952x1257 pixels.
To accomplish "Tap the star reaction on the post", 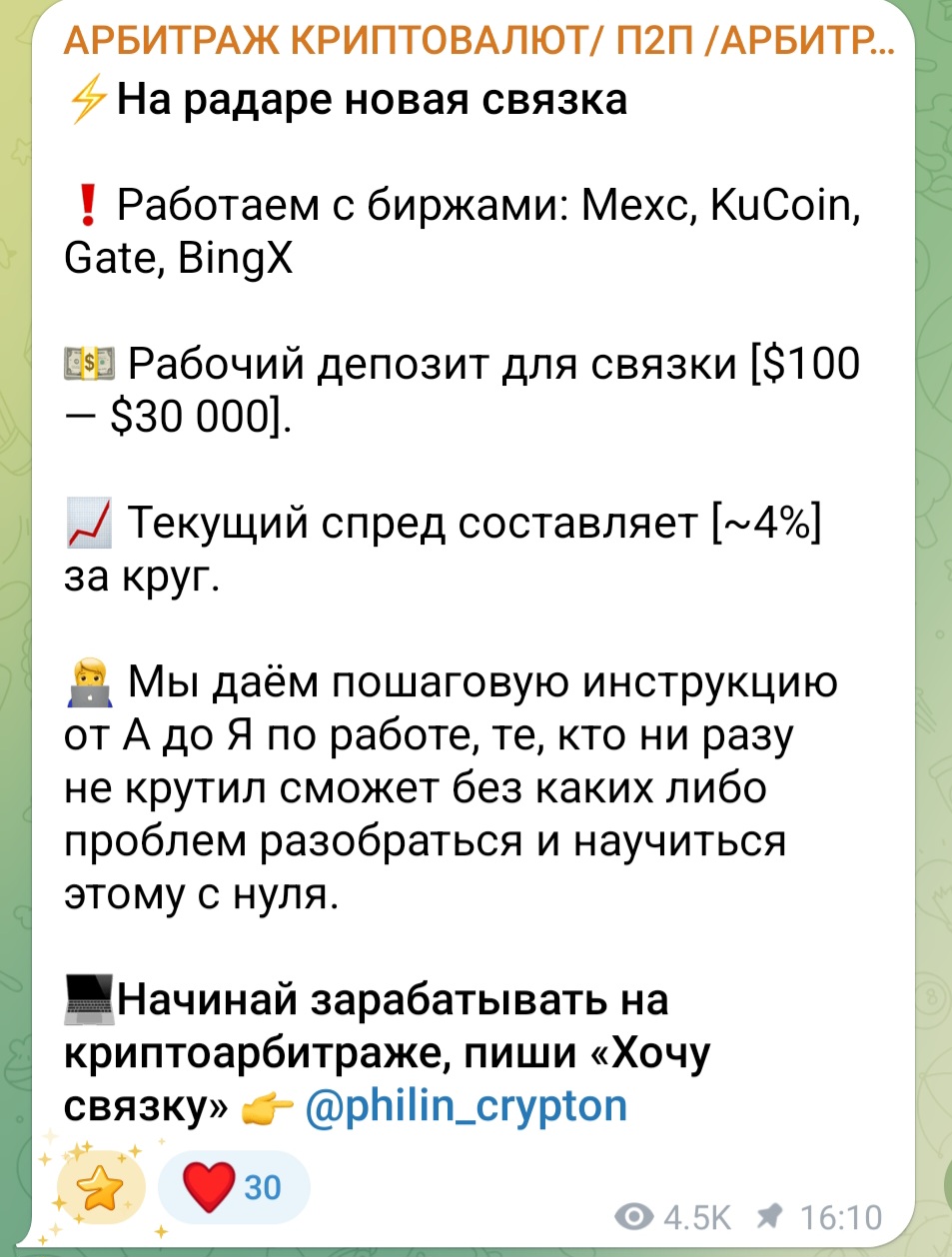I will point(100,1187).
